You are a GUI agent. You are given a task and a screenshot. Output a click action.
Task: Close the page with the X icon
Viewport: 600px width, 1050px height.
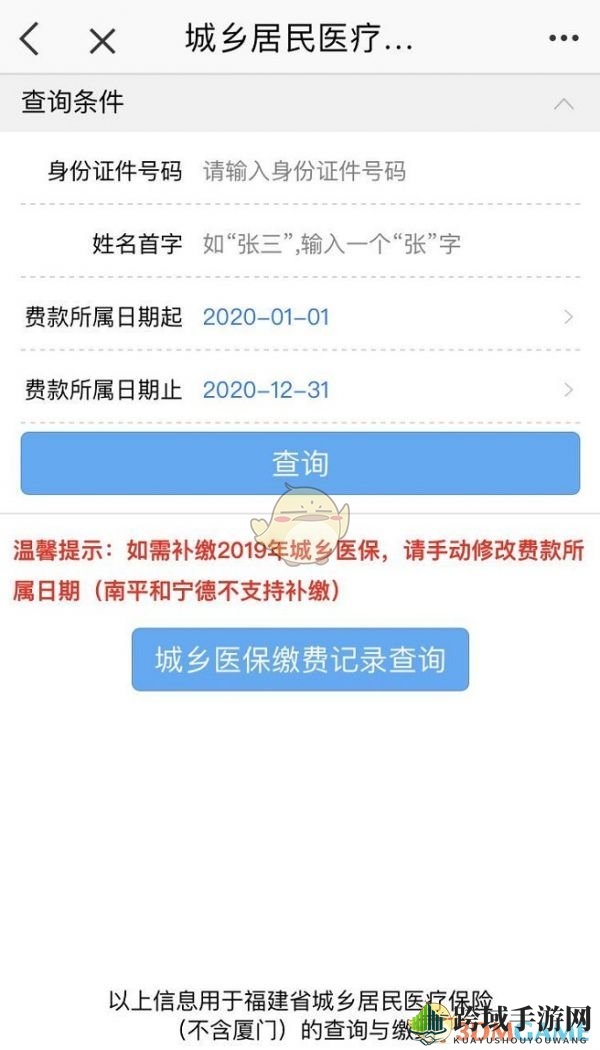pyautogui.click(x=102, y=41)
